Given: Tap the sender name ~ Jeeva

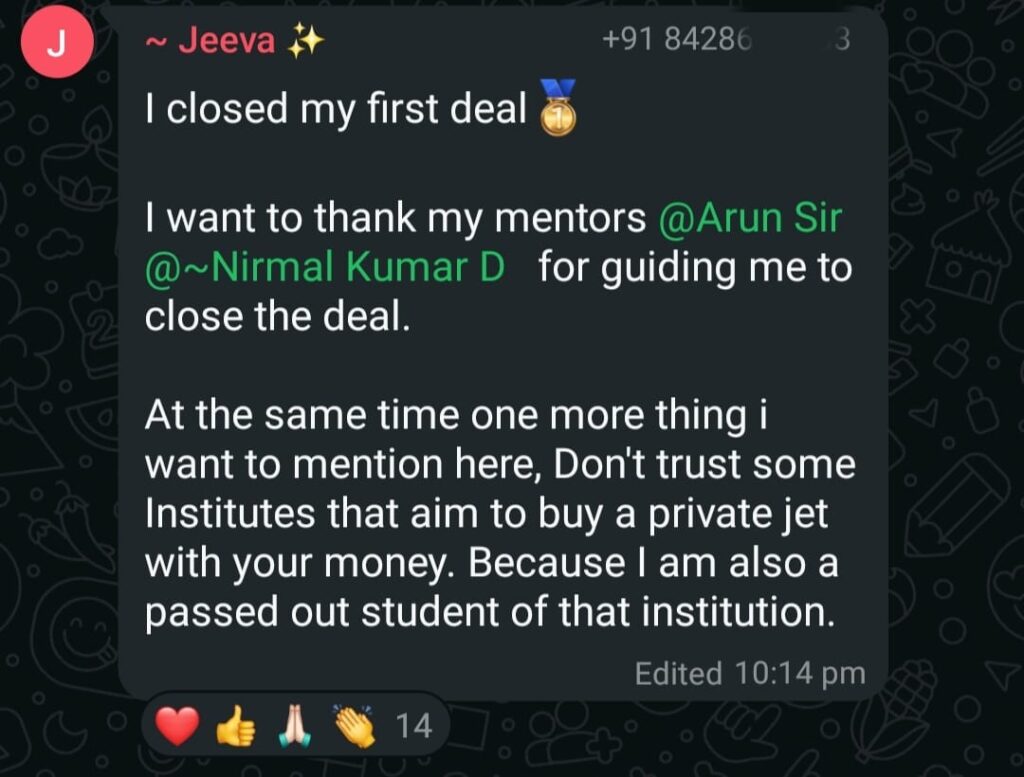Looking at the screenshot, I should 228,41.
